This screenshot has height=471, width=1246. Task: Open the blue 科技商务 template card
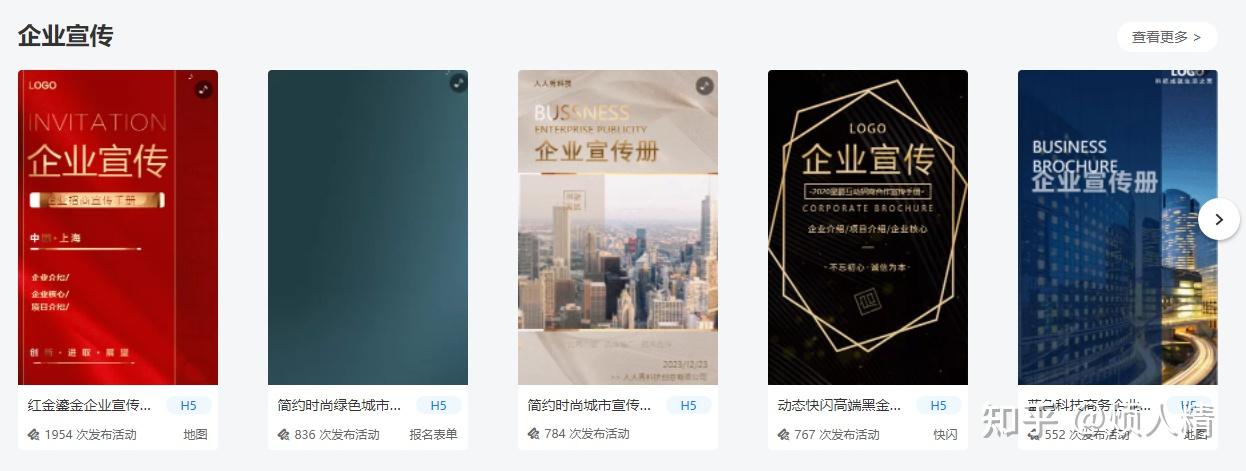[1110, 228]
